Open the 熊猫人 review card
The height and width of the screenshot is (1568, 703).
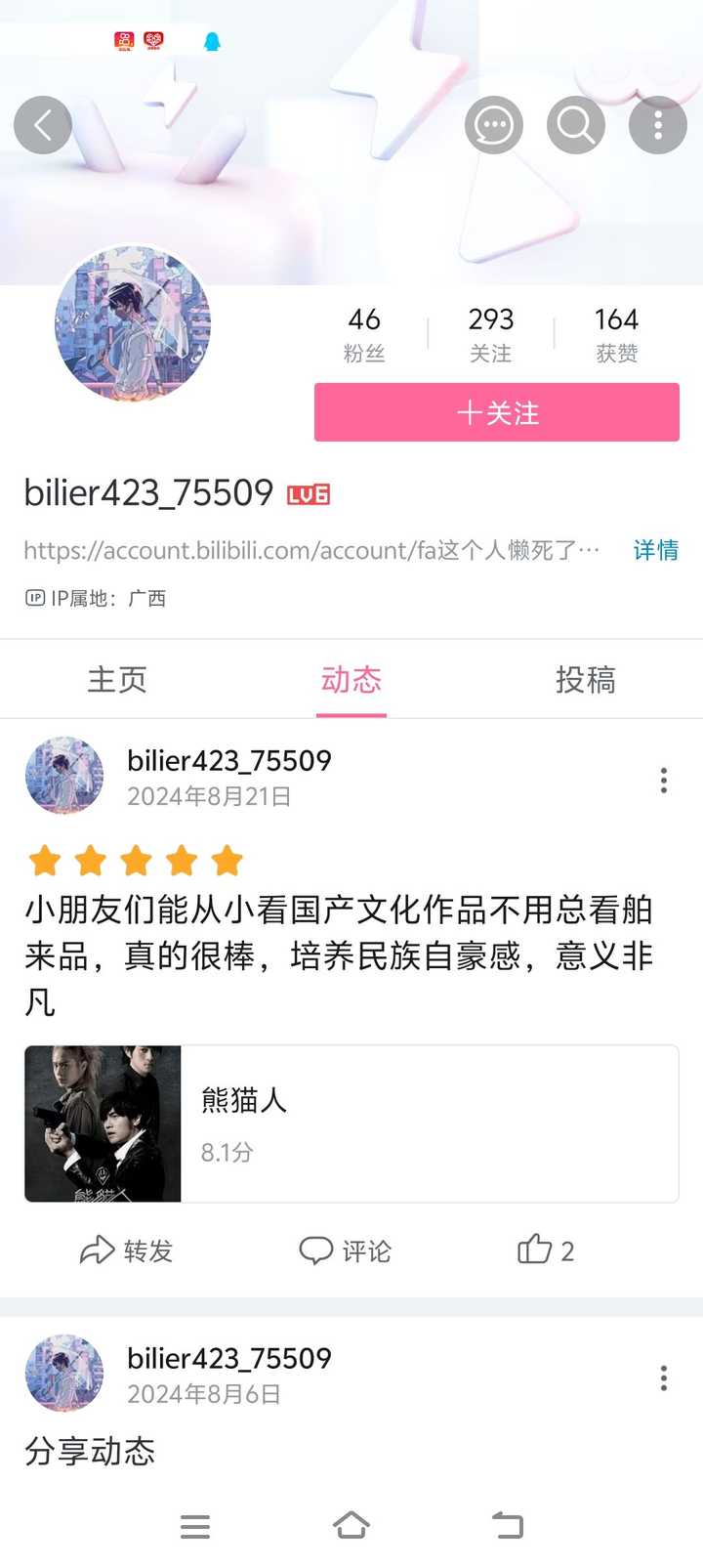tap(351, 1123)
